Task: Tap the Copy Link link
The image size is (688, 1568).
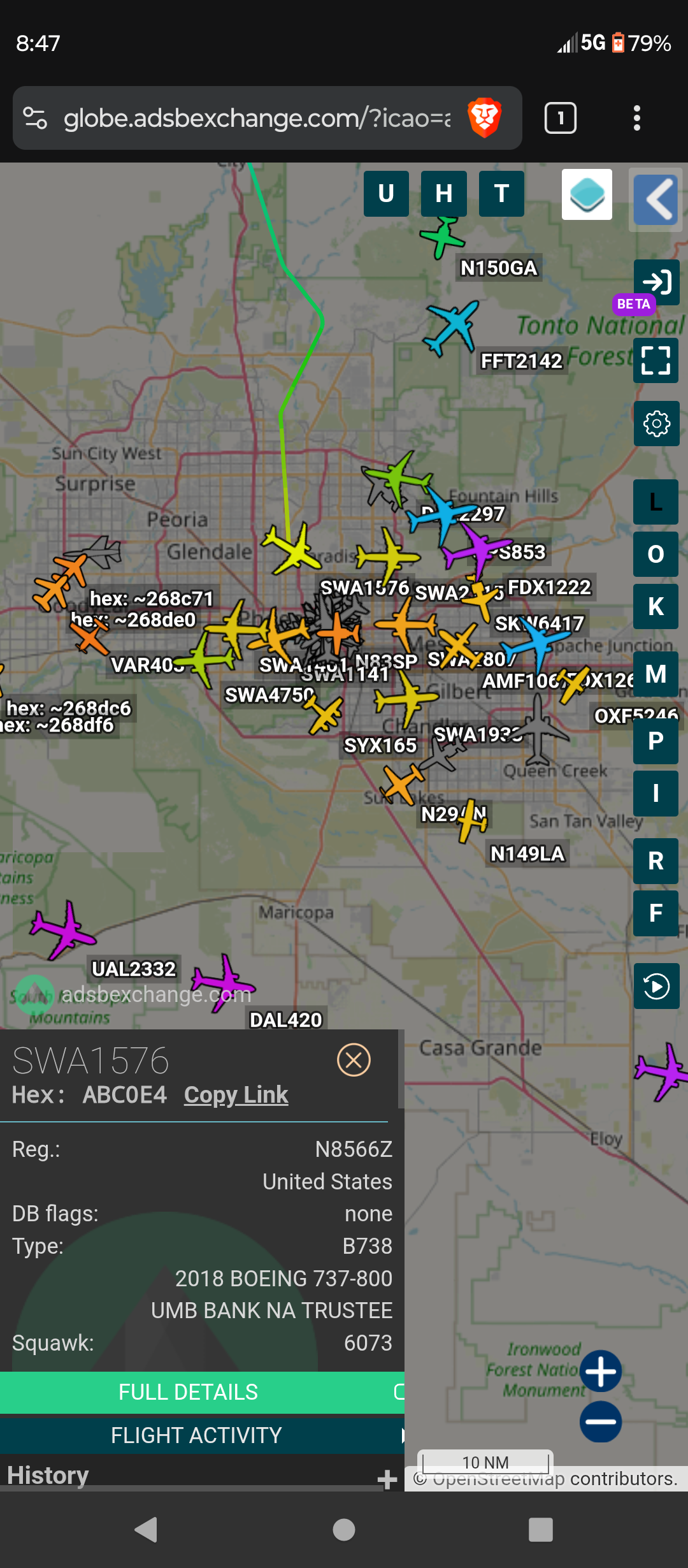Action: point(236,1094)
